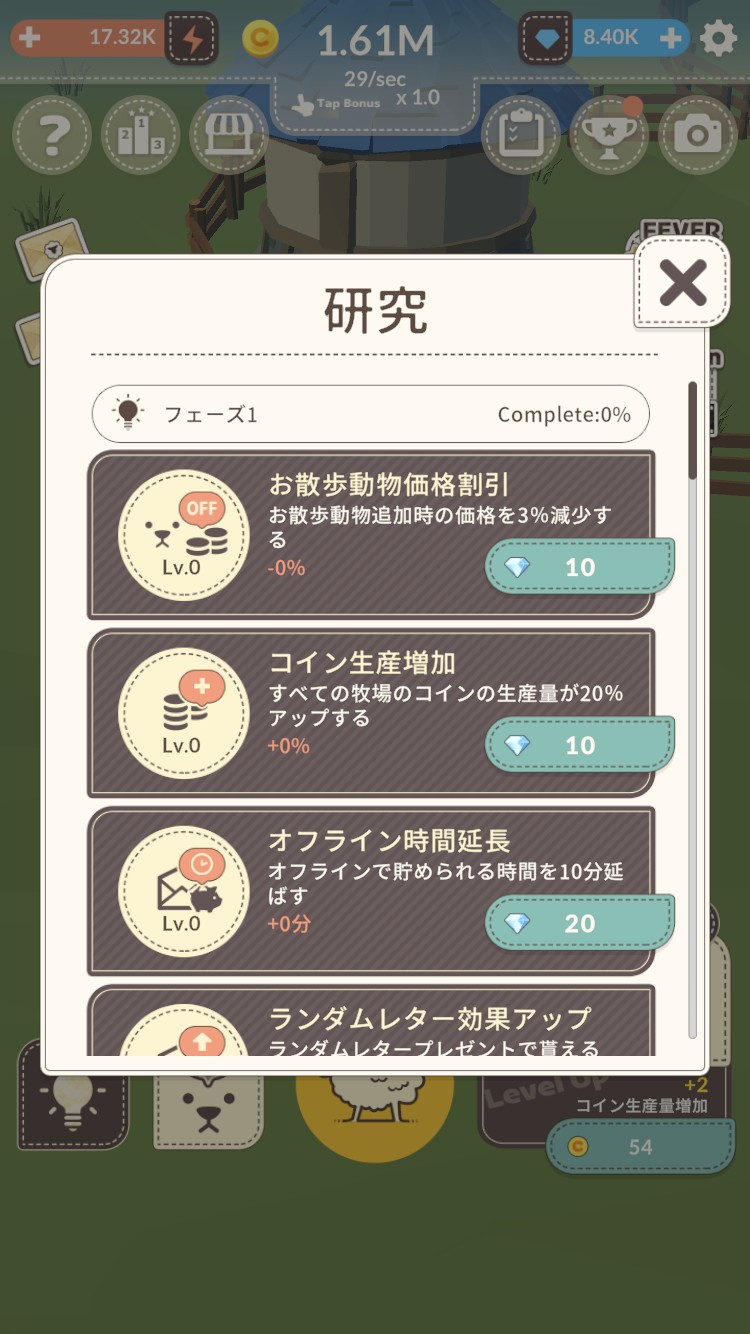
Task: Add more gems with the plus icon
Action: [671, 39]
